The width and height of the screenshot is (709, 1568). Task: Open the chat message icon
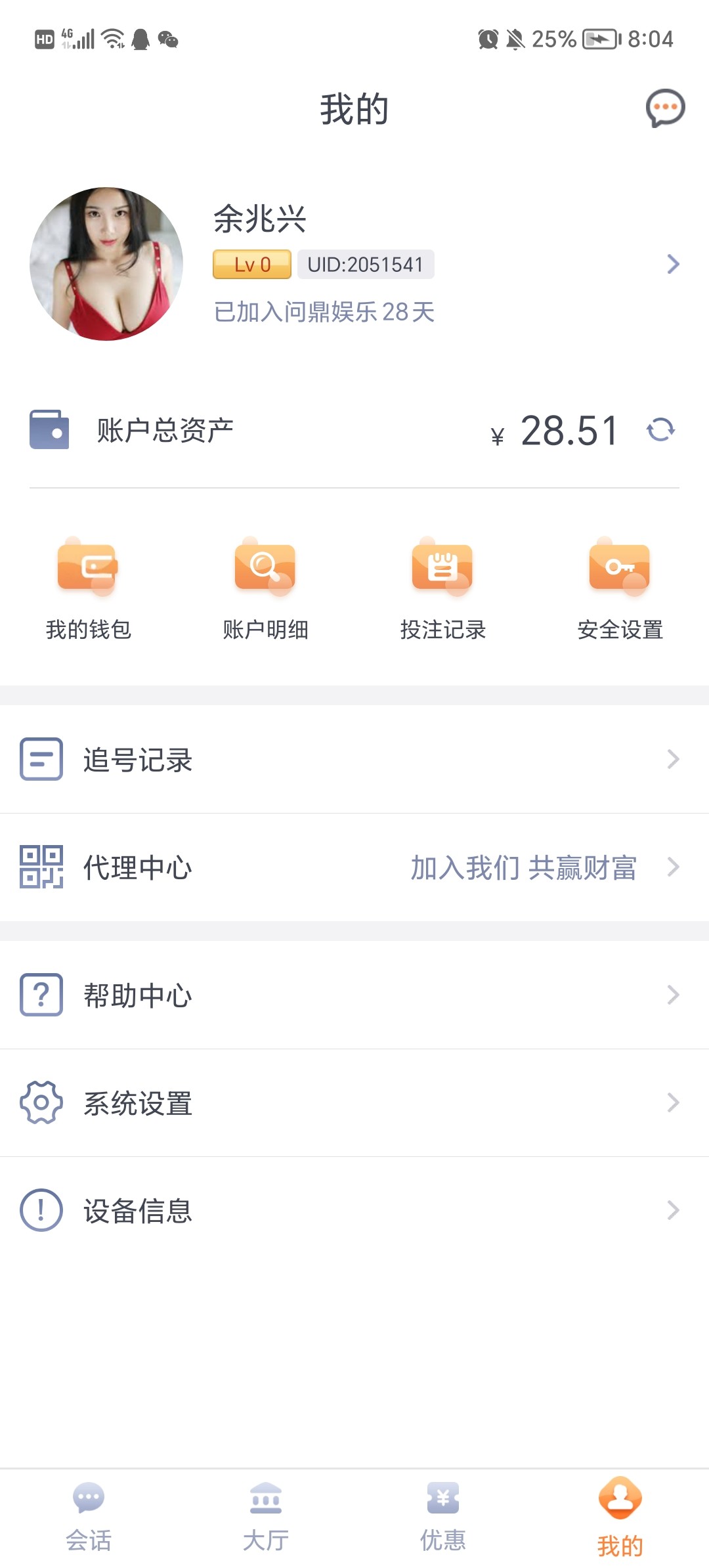click(665, 108)
